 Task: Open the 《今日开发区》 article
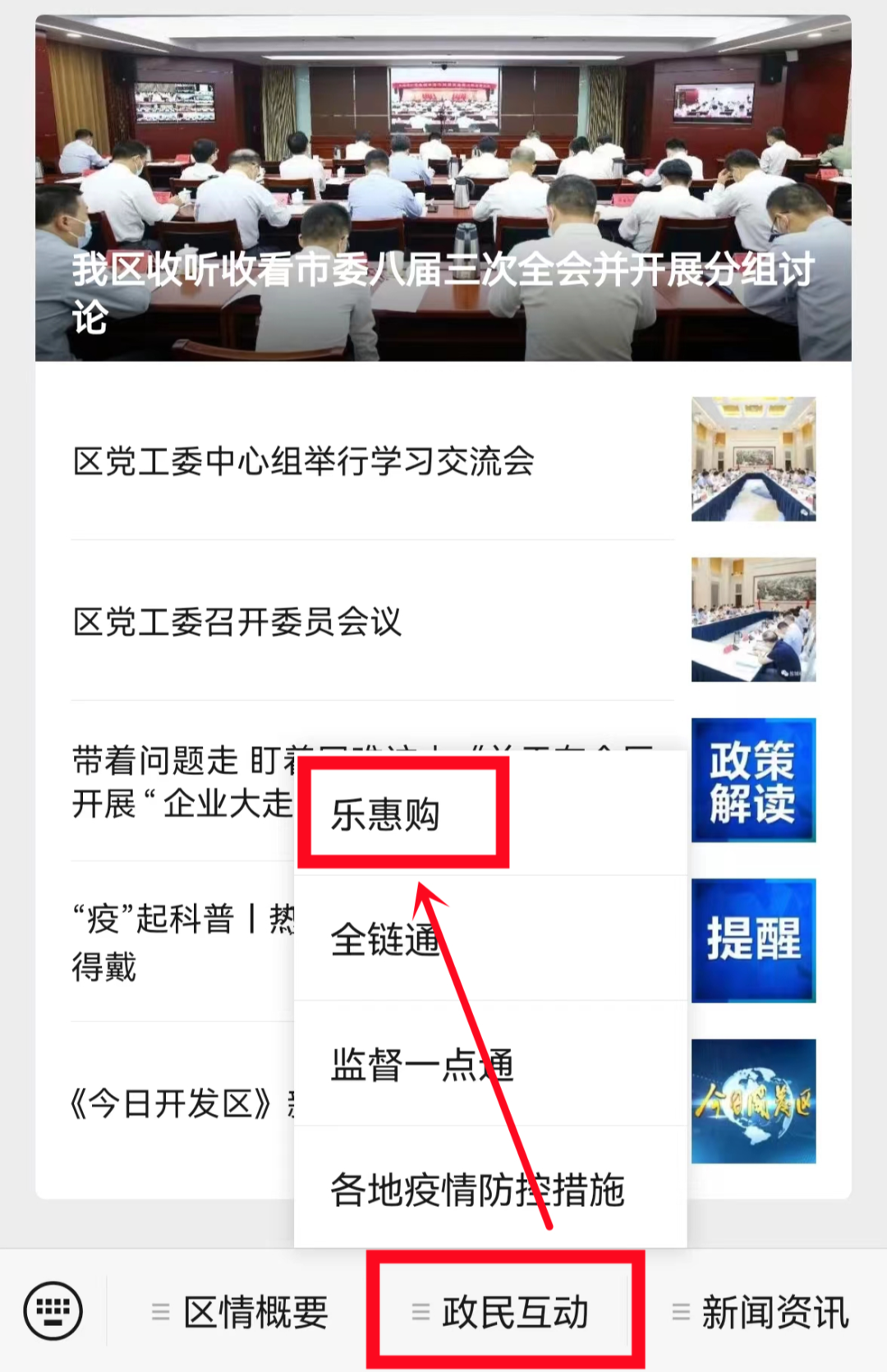(172, 1103)
